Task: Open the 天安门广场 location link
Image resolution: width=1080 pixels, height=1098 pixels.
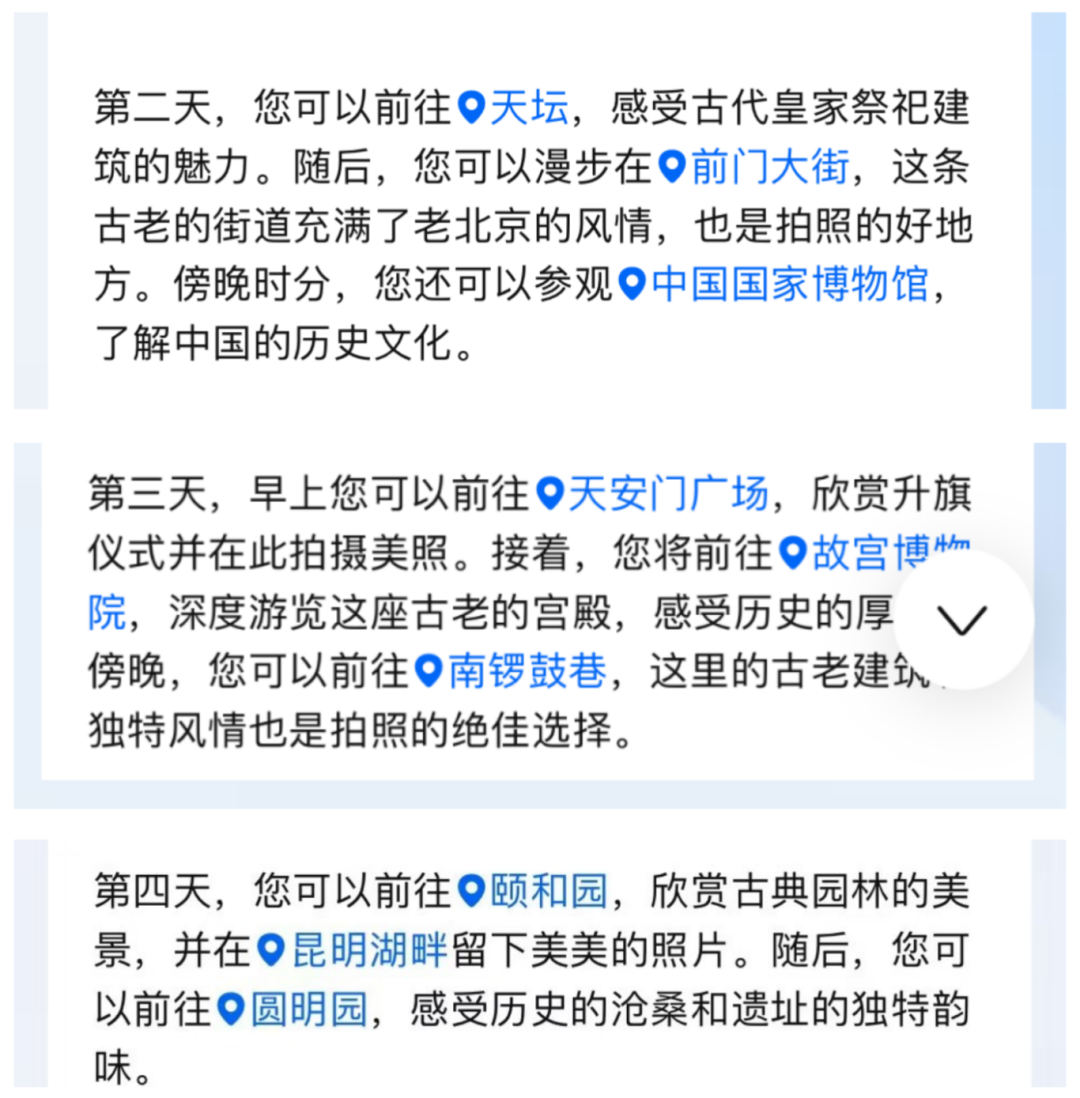Action: point(666,493)
